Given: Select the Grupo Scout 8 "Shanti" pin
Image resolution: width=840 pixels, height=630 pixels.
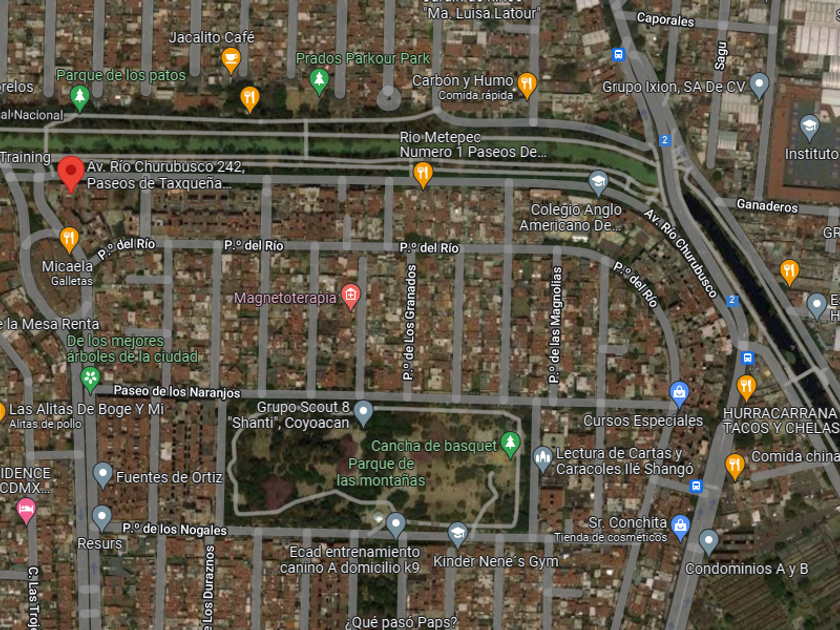Looking at the screenshot, I should coord(363,411).
